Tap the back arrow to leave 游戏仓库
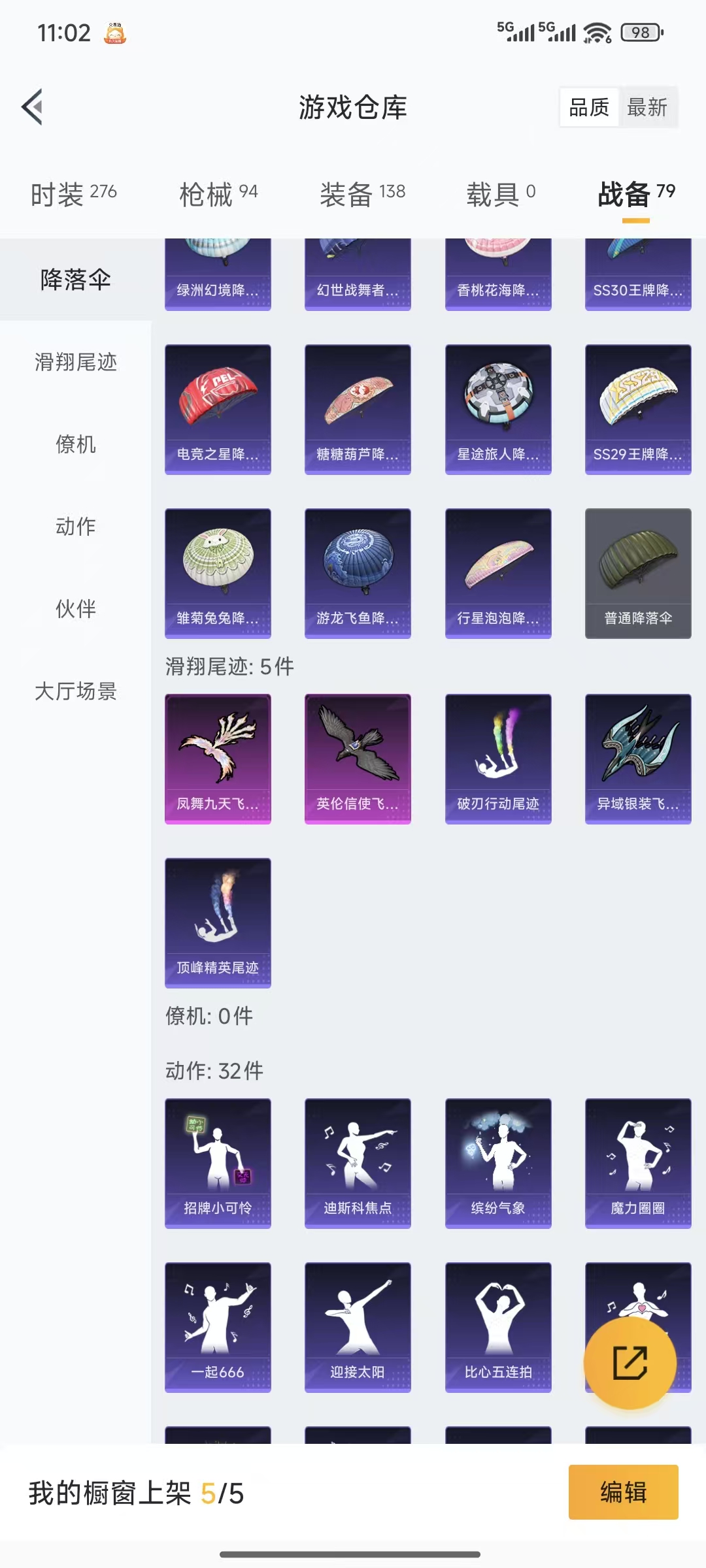The width and height of the screenshot is (706, 1568). point(32,107)
